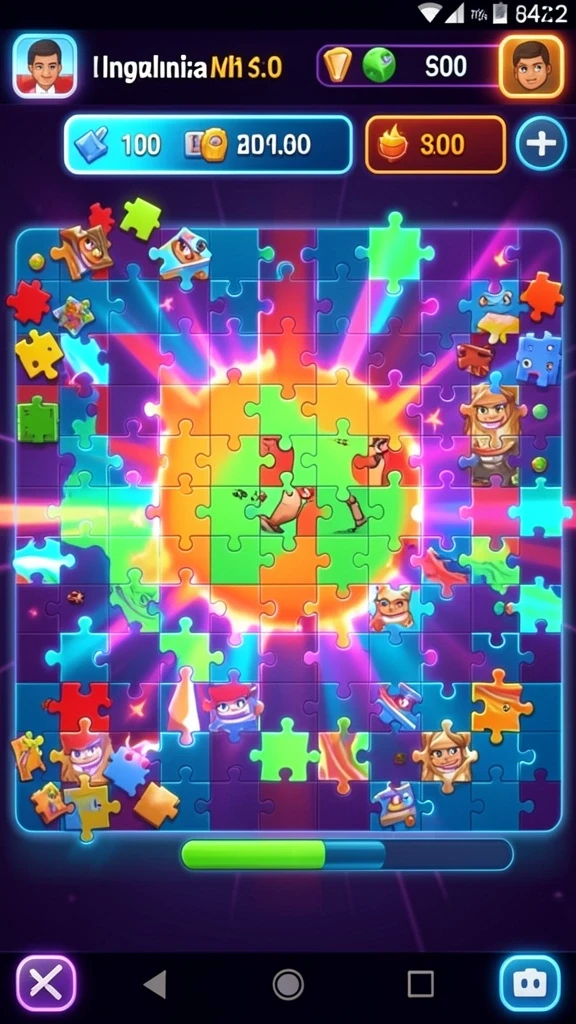The height and width of the screenshot is (1024, 576).
Task: Tap the plus button to add currency
Action: tap(541, 144)
